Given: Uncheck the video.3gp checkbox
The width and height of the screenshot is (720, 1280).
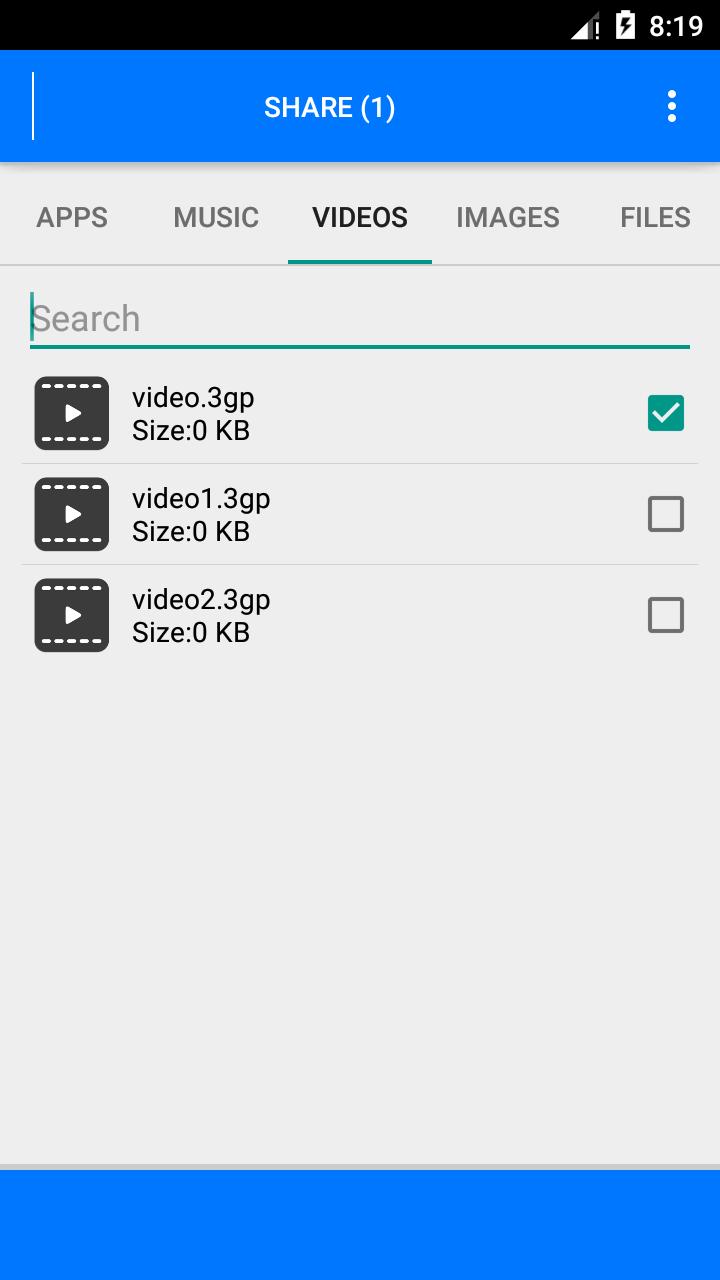Looking at the screenshot, I should pos(665,413).
